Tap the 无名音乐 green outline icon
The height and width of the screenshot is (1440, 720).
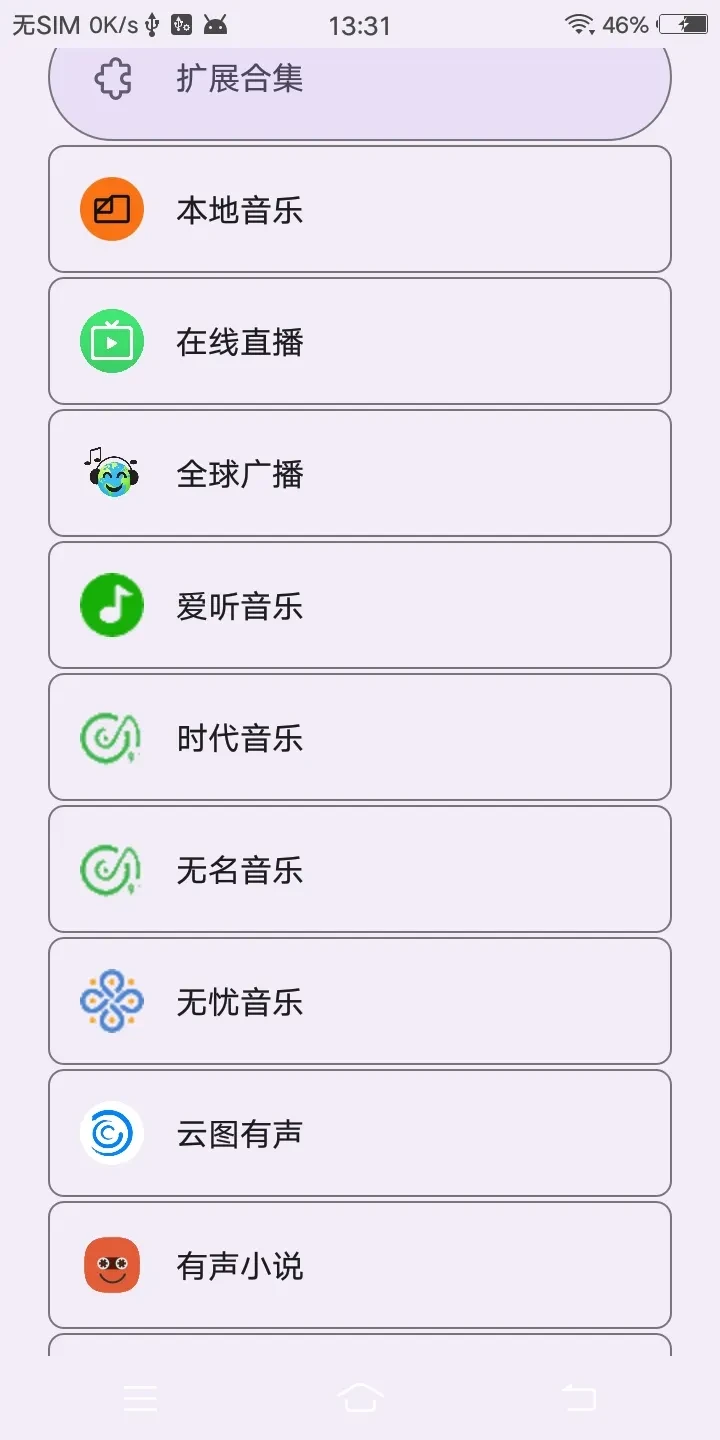(x=111, y=869)
